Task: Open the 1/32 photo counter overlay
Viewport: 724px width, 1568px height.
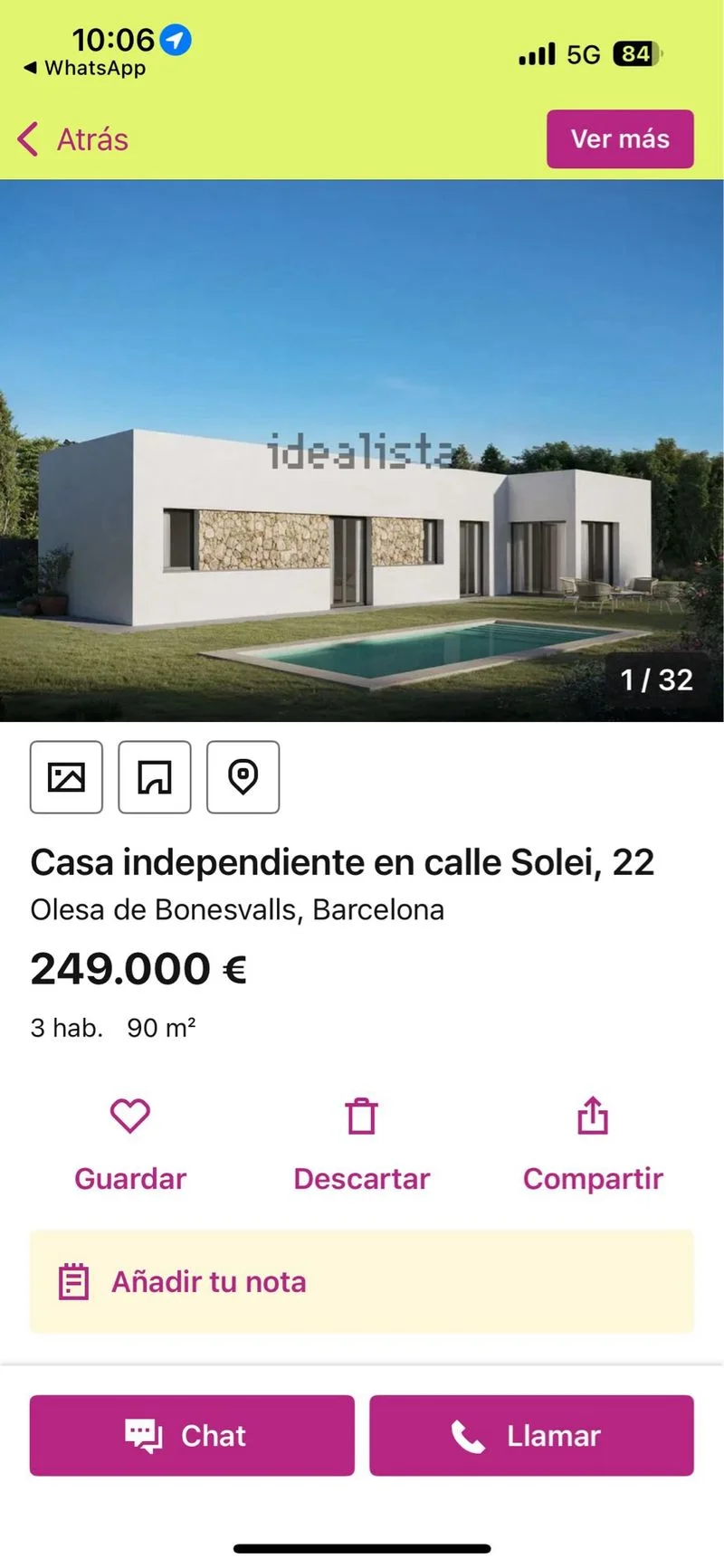Action: 655,680
